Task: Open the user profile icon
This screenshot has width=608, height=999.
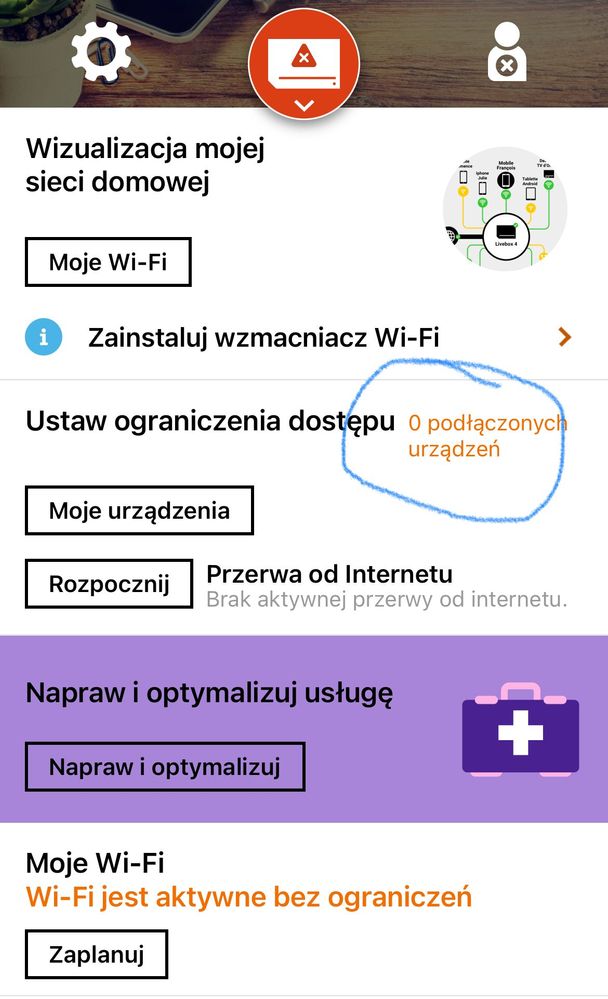Action: (x=507, y=51)
